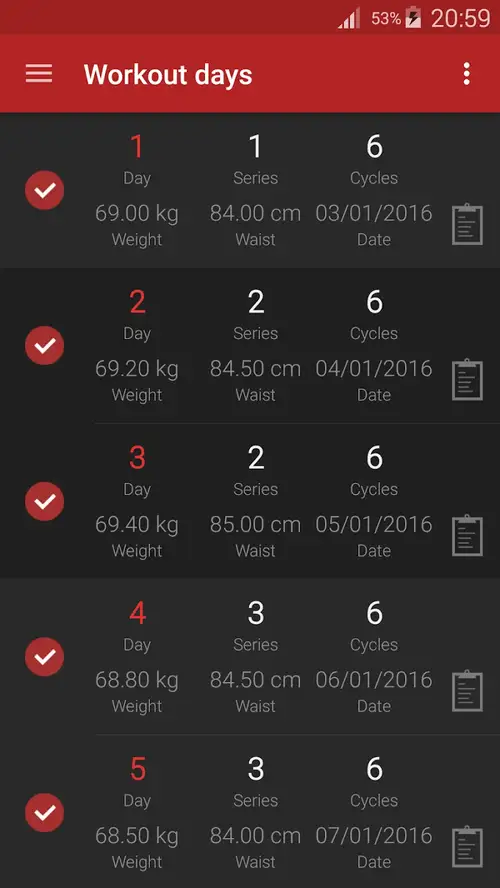Open the hamburger navigation drawer
The height and width of the screenshot is (888, 500).
(x=39, y=74)
